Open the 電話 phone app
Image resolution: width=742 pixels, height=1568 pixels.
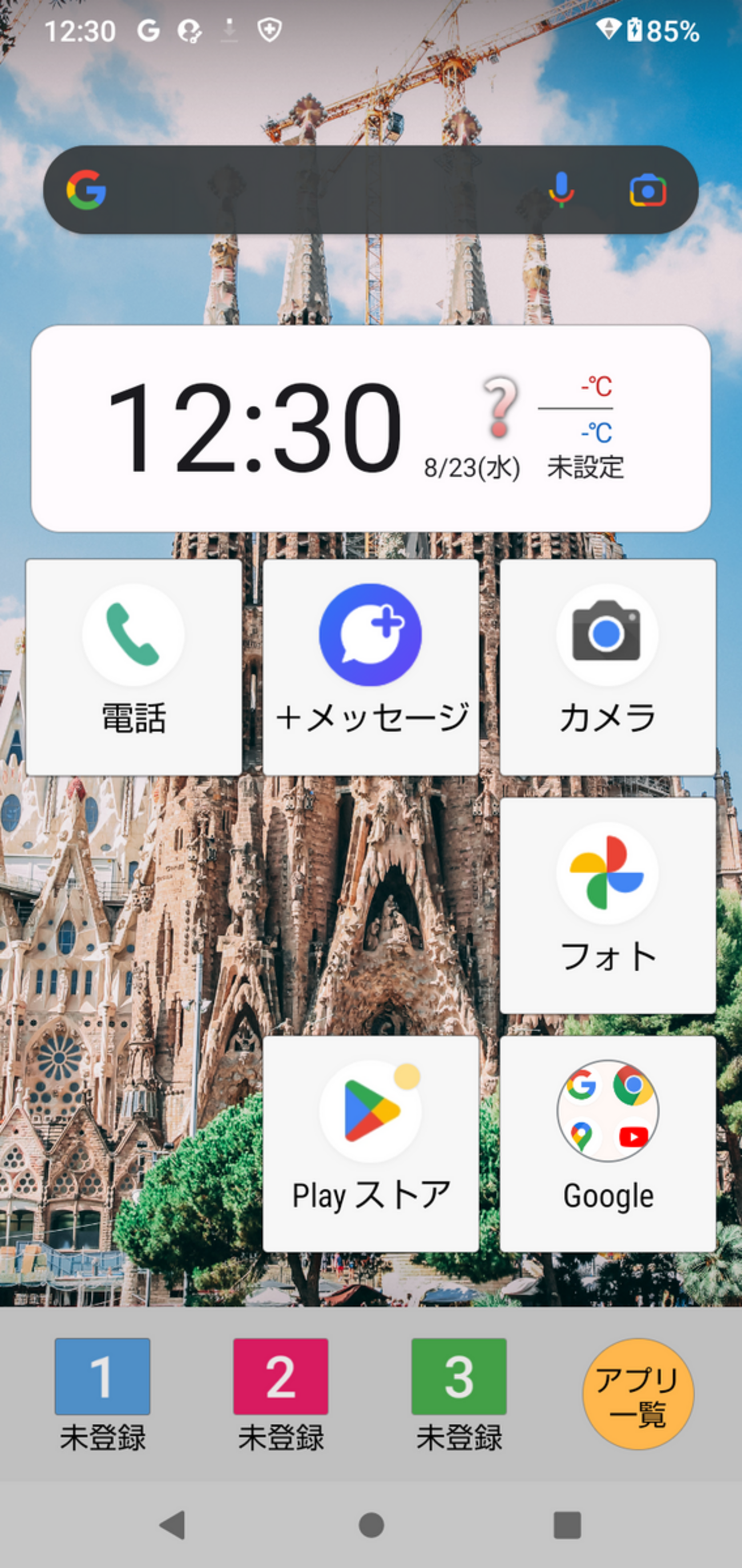tap(134, 667)
